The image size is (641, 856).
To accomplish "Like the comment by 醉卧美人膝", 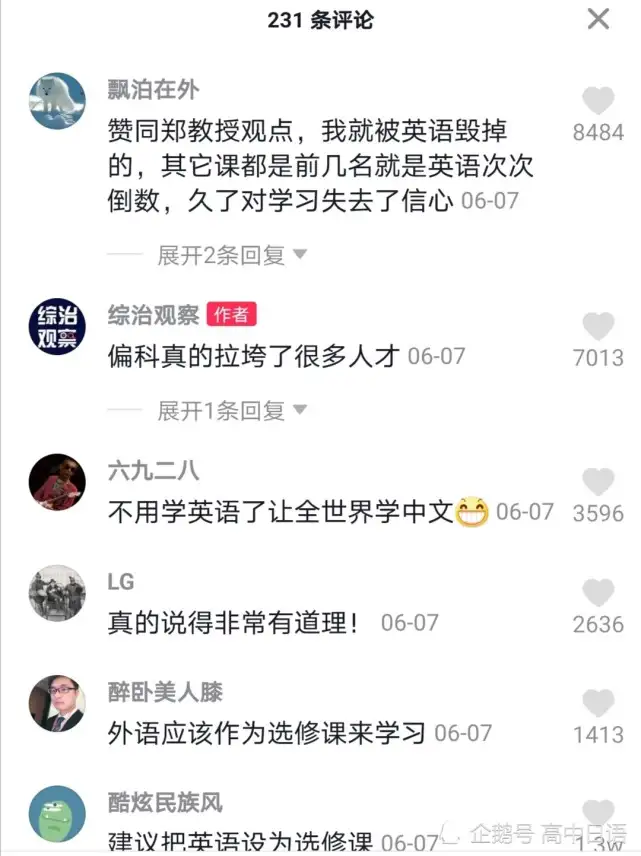I will click(x=598, y=703).
